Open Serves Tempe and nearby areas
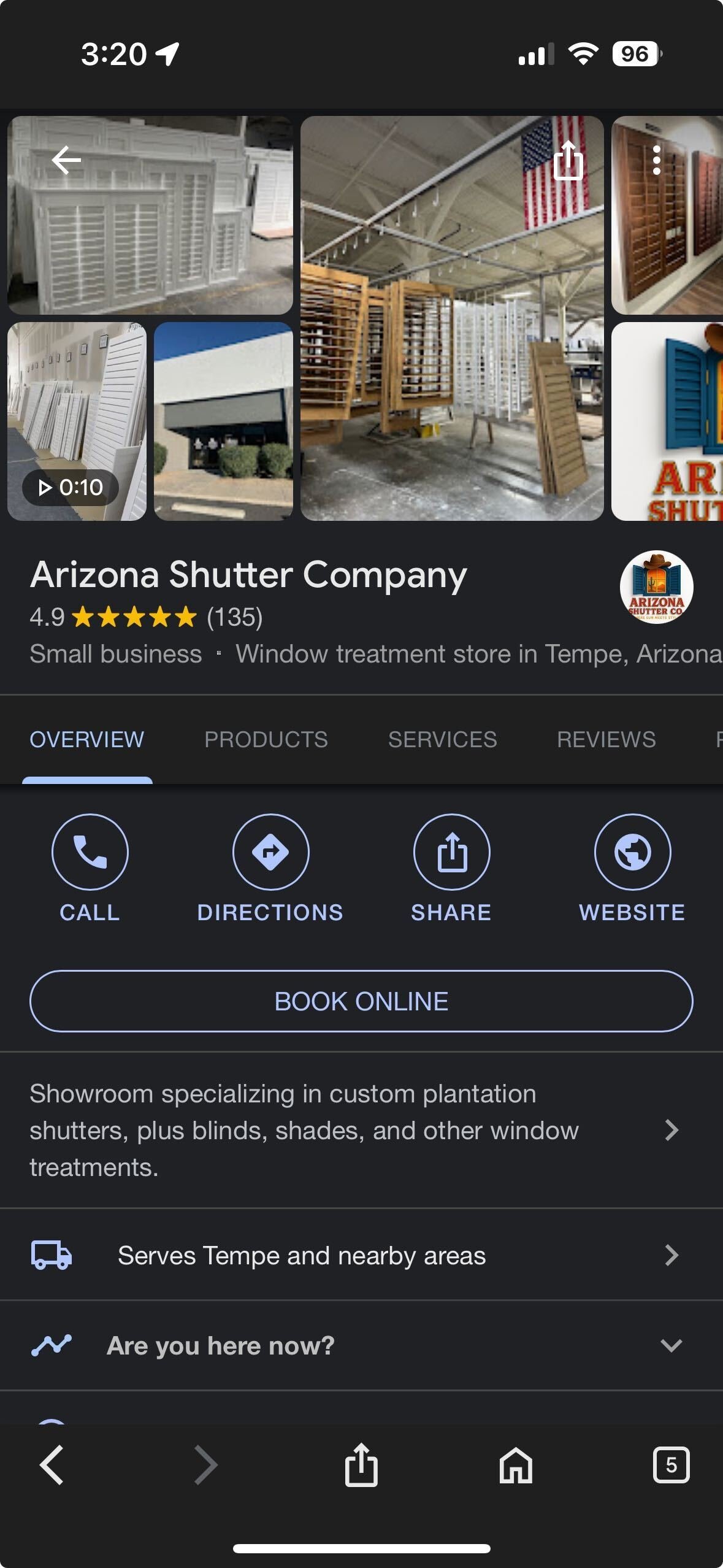 (361, 1255)
